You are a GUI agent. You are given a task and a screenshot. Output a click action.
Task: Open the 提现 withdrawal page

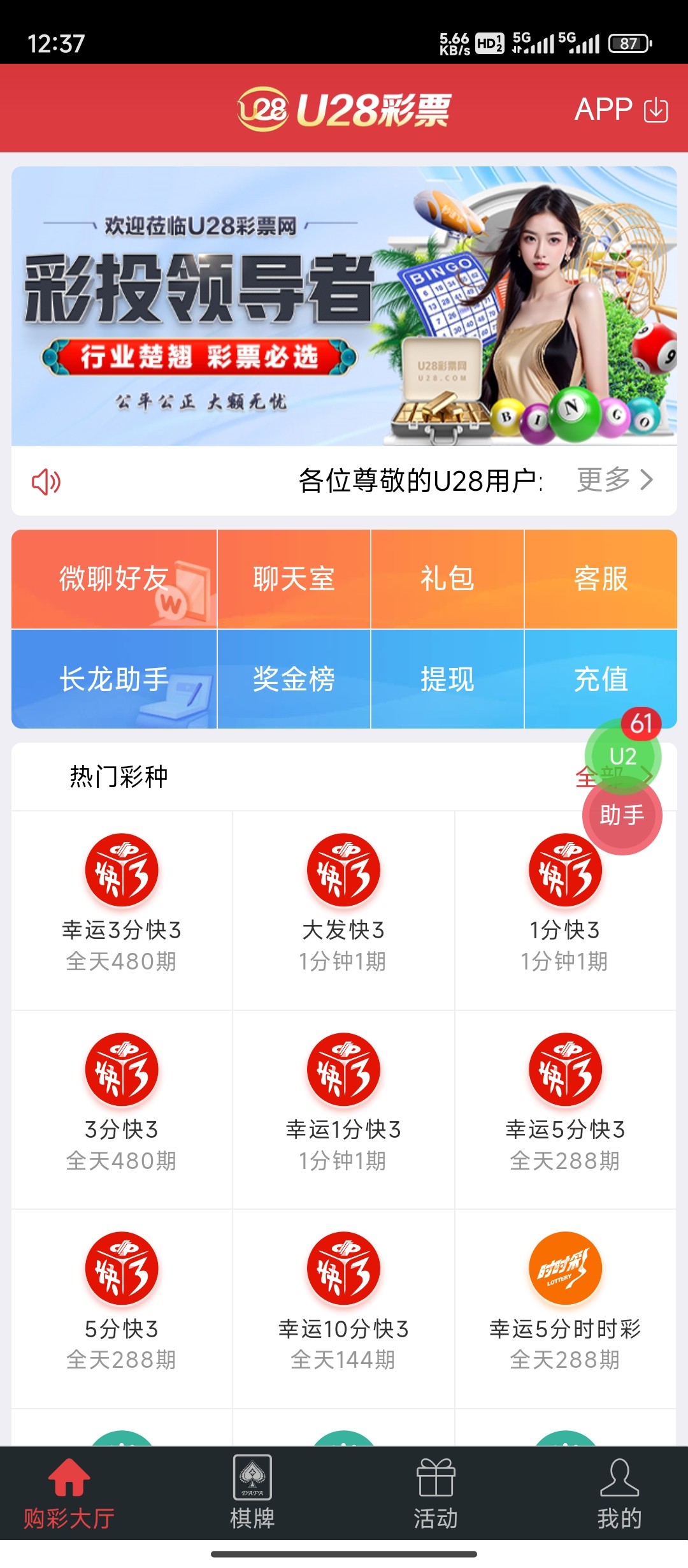click(x=447, y=679)
